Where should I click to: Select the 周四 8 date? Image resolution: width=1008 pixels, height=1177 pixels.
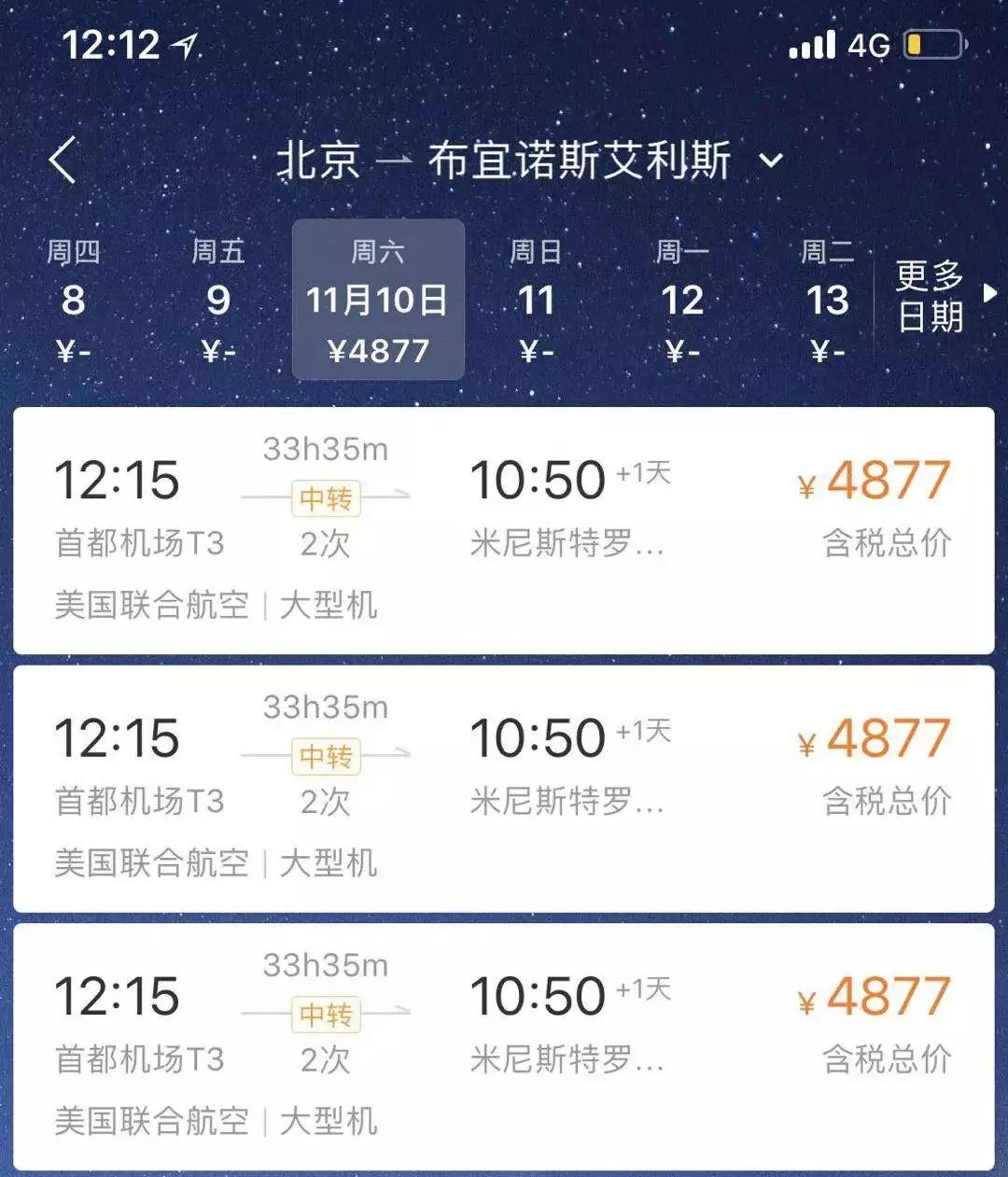tap(73, 301)
